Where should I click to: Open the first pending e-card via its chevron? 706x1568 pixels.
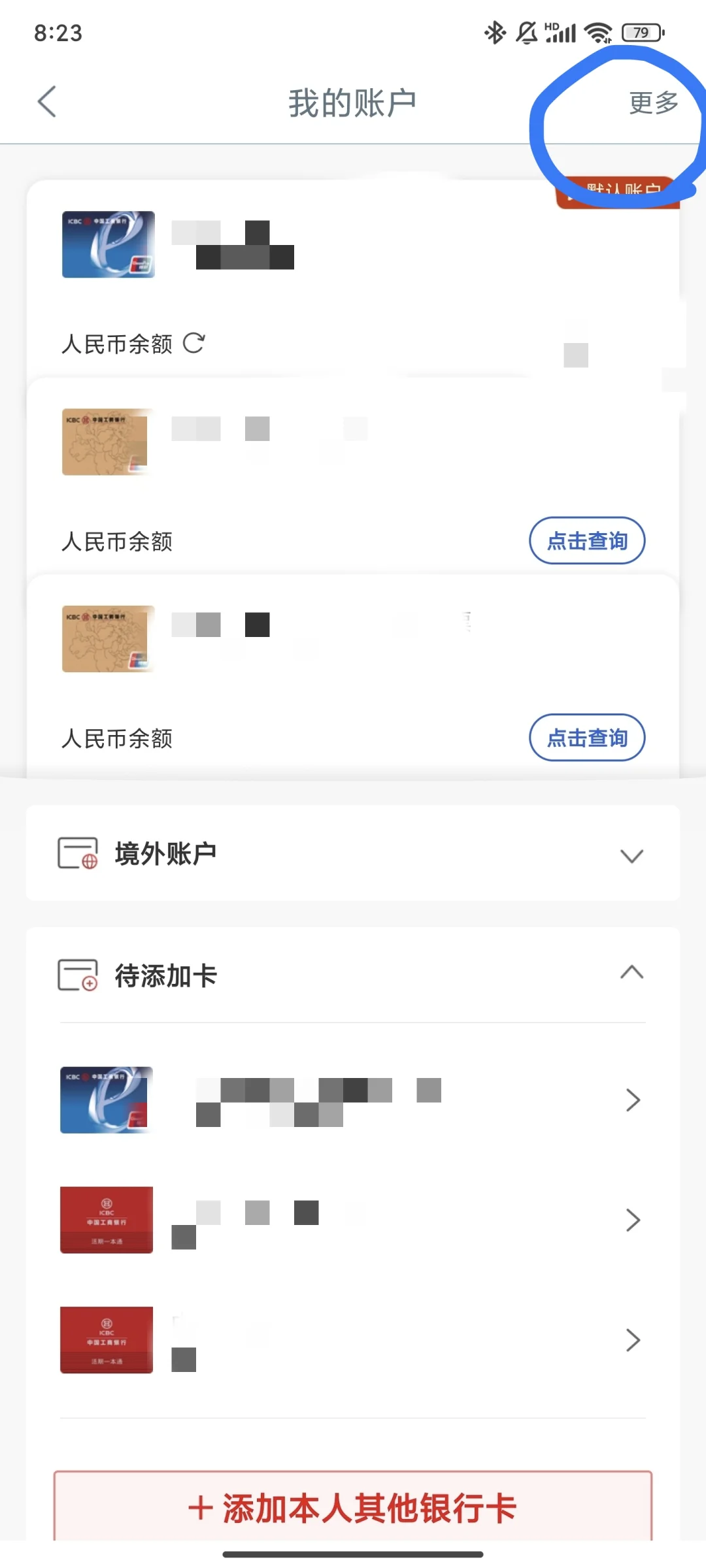point(632,1100)
